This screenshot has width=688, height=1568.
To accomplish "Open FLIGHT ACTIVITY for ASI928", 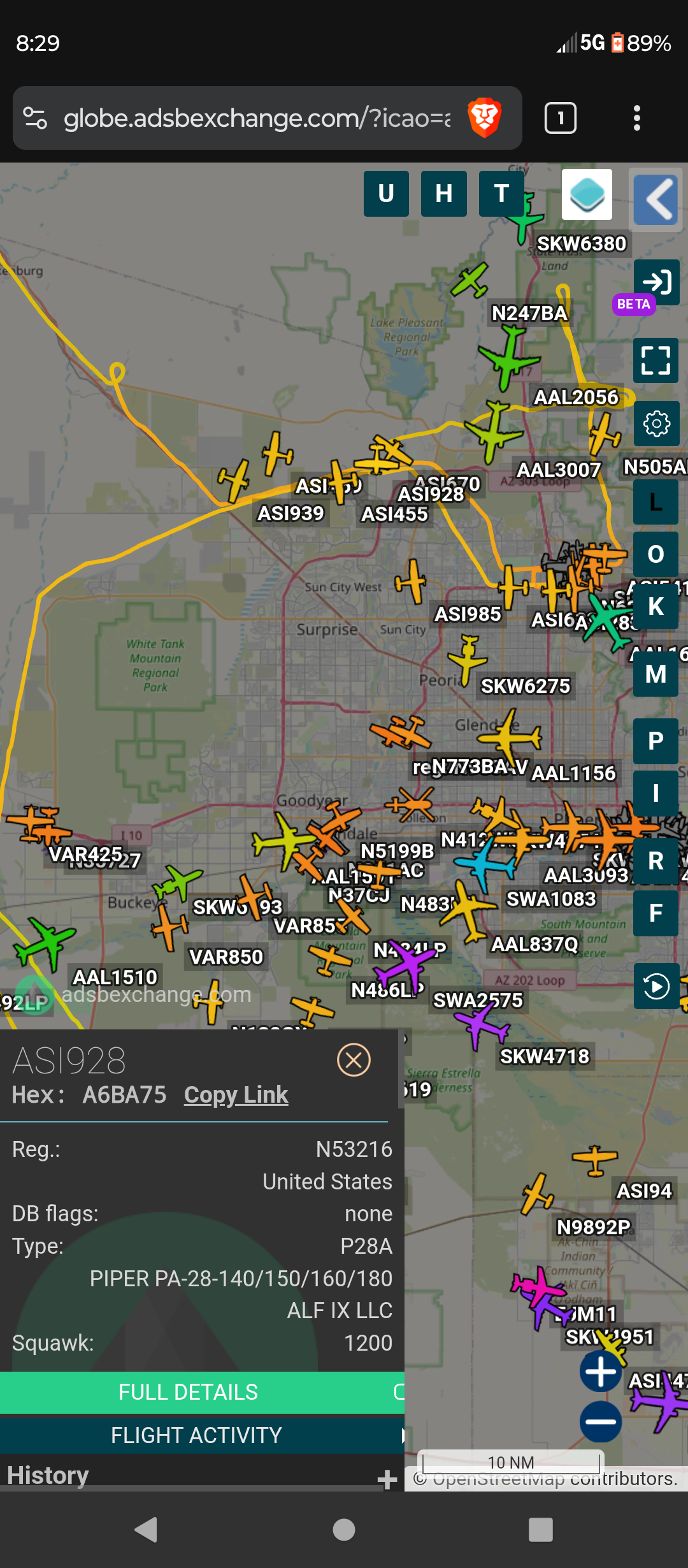I will (196, 1435).
